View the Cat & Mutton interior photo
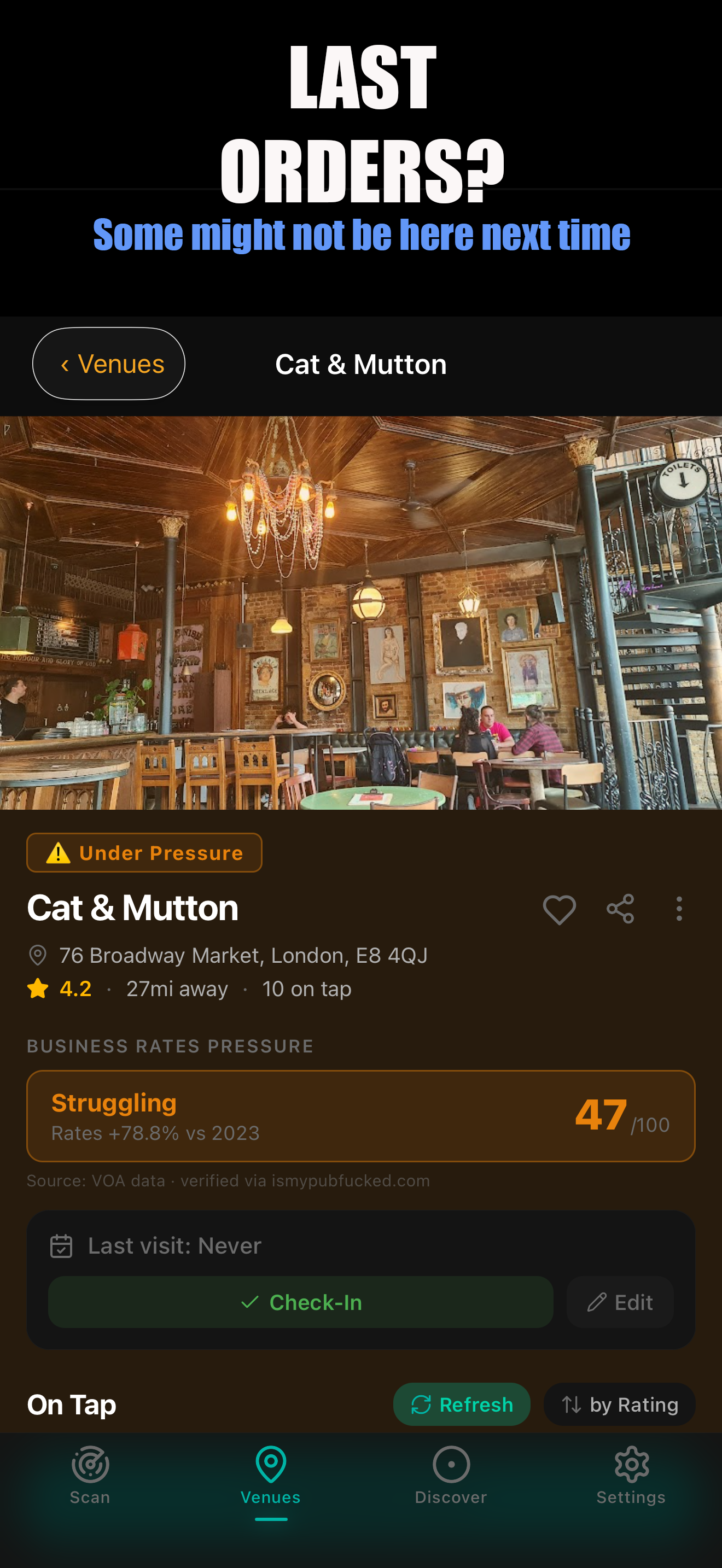The height and width of the screenshot is (1568, 722). [x=361, y=612]
